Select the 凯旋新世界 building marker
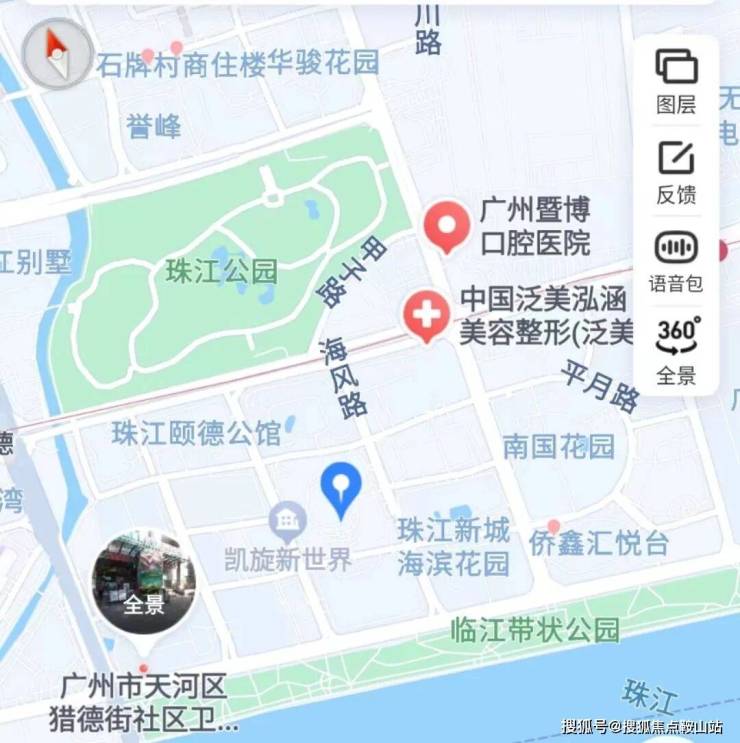Screen dimensions: 740x743 coord(288,520)
